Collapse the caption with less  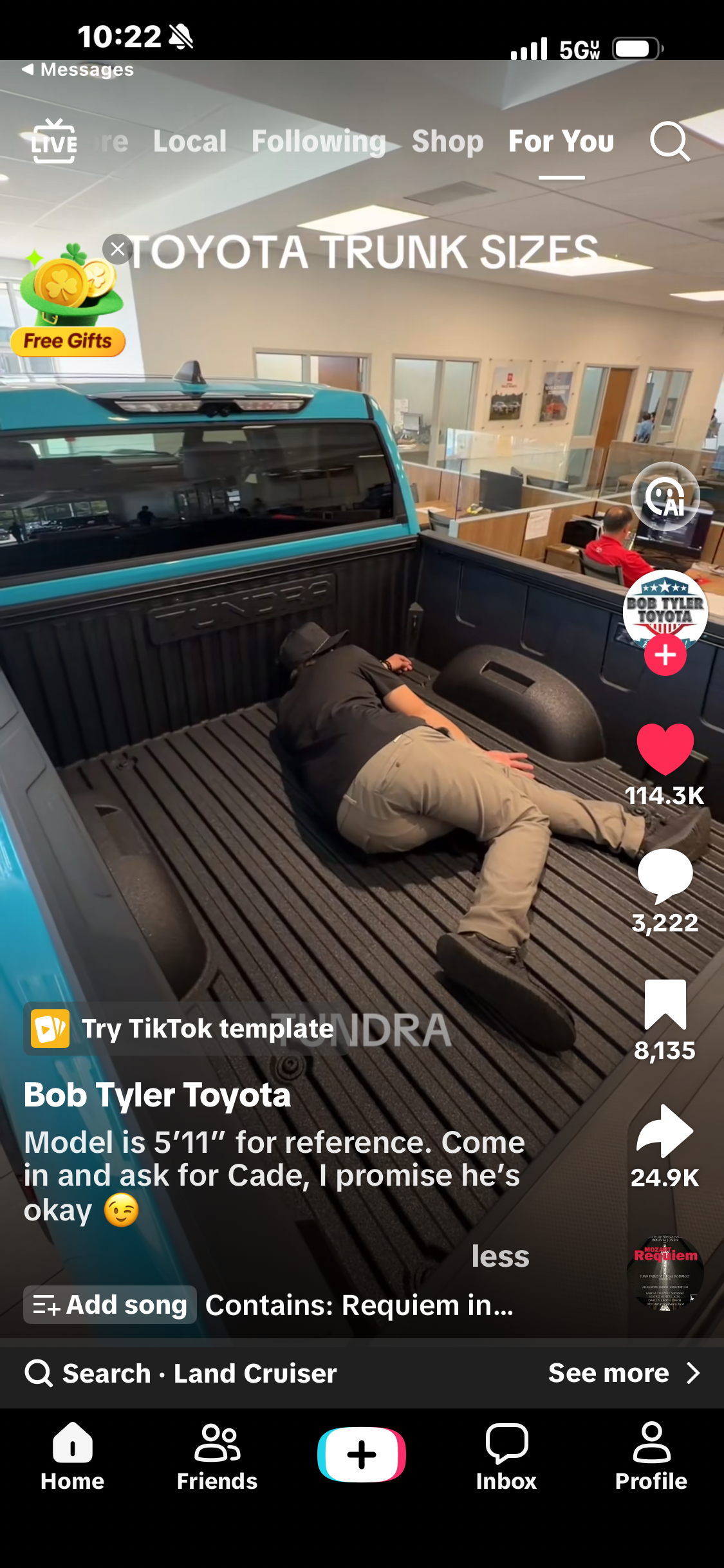coord(500,1256)
